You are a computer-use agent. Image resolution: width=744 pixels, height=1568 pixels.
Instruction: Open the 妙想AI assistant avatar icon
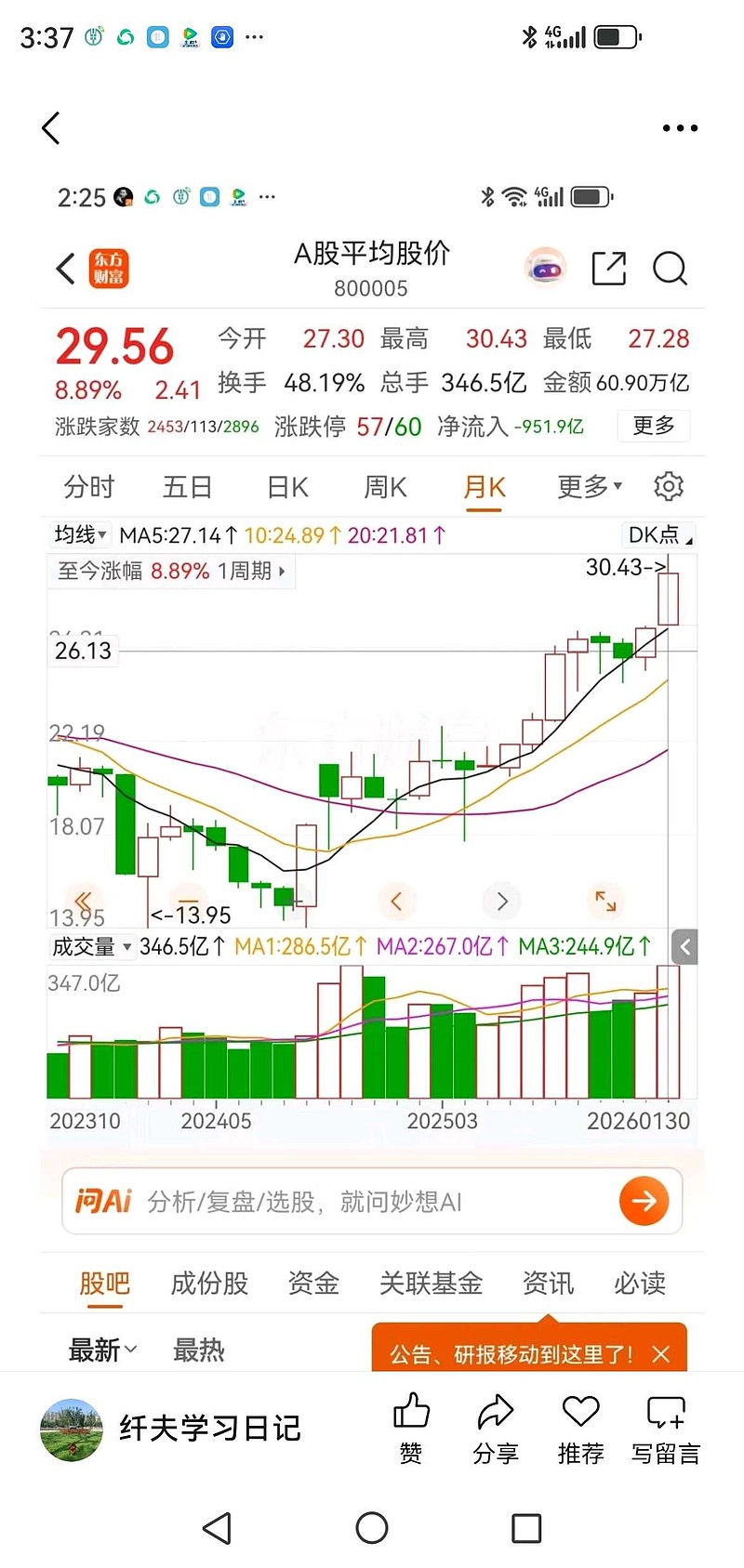544,267
